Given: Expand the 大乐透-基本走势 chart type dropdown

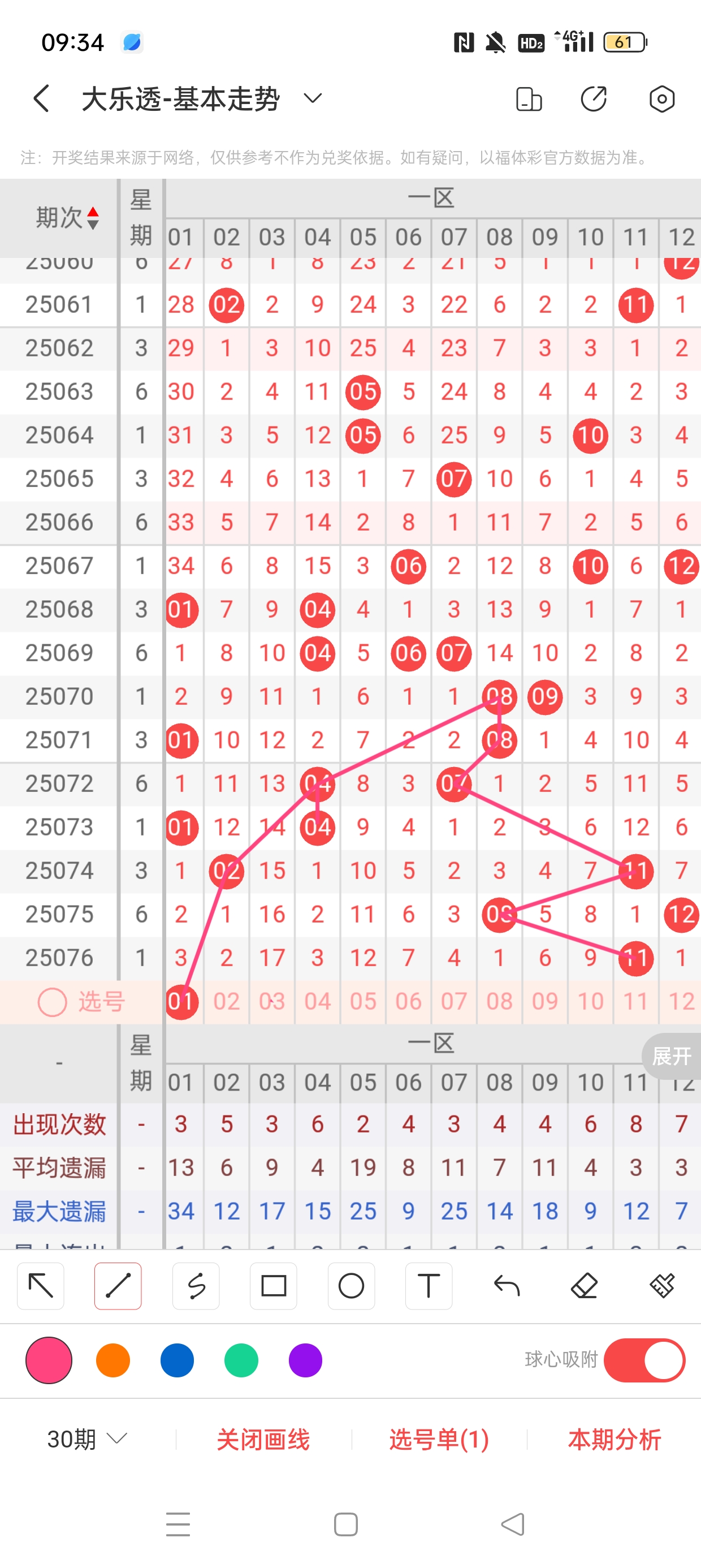Looking at the screenshot, I should [x=312, y=98].
